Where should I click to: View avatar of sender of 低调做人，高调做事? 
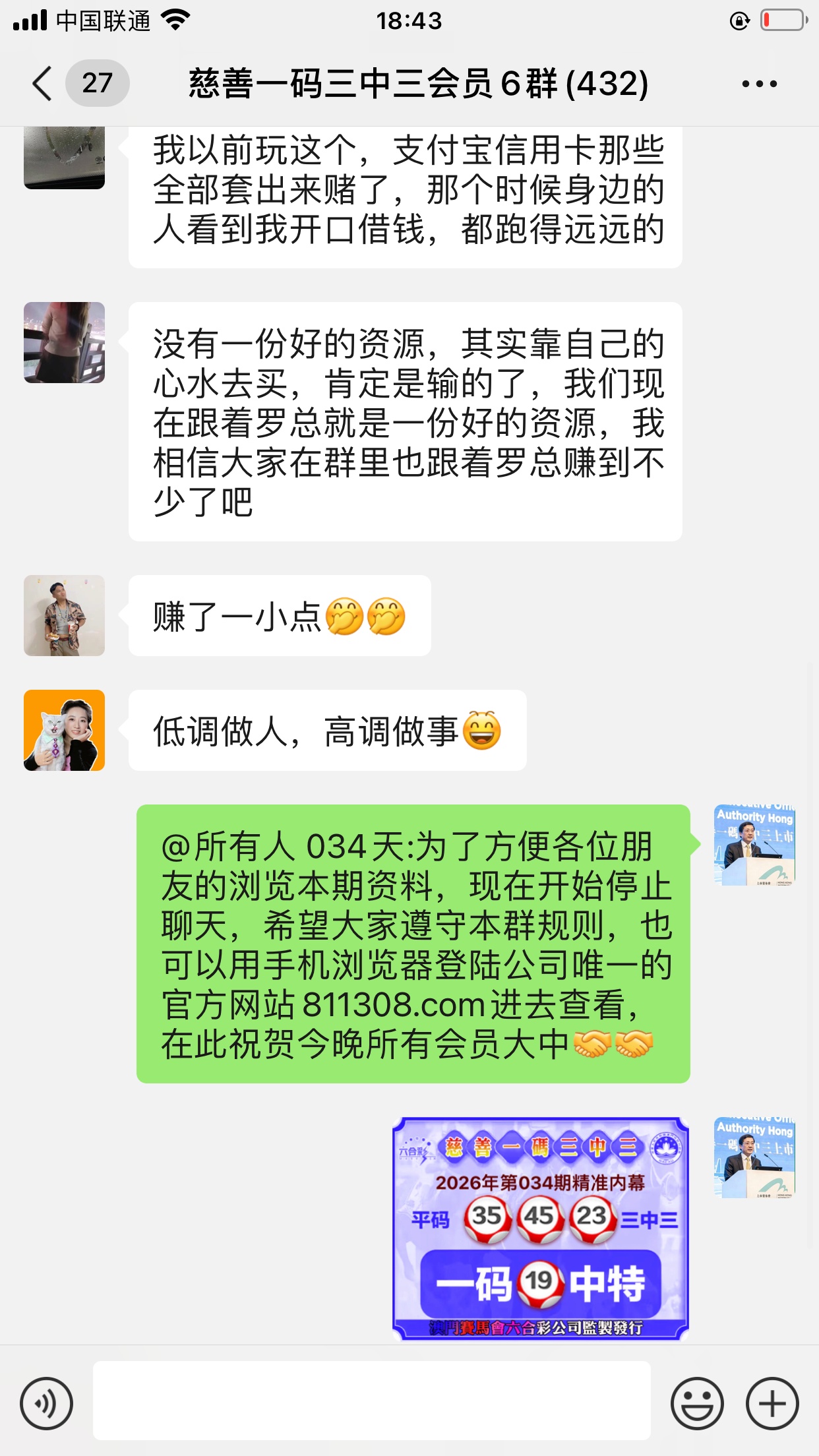click(x=65, y=730)
